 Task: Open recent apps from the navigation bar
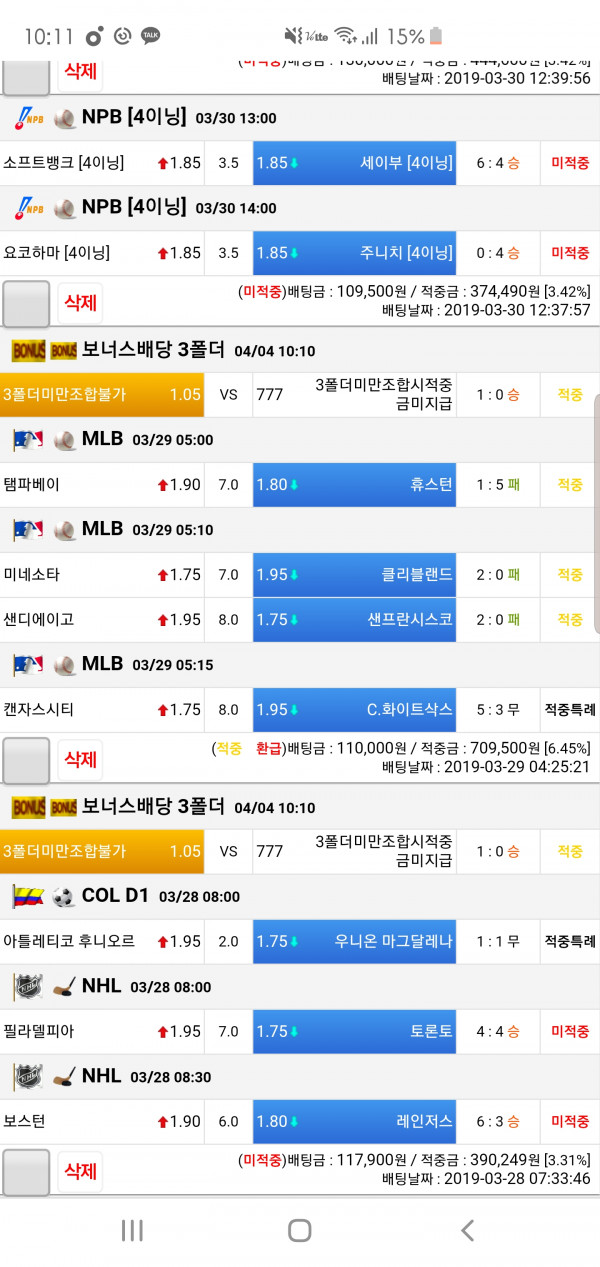[x=132, y=1230]
